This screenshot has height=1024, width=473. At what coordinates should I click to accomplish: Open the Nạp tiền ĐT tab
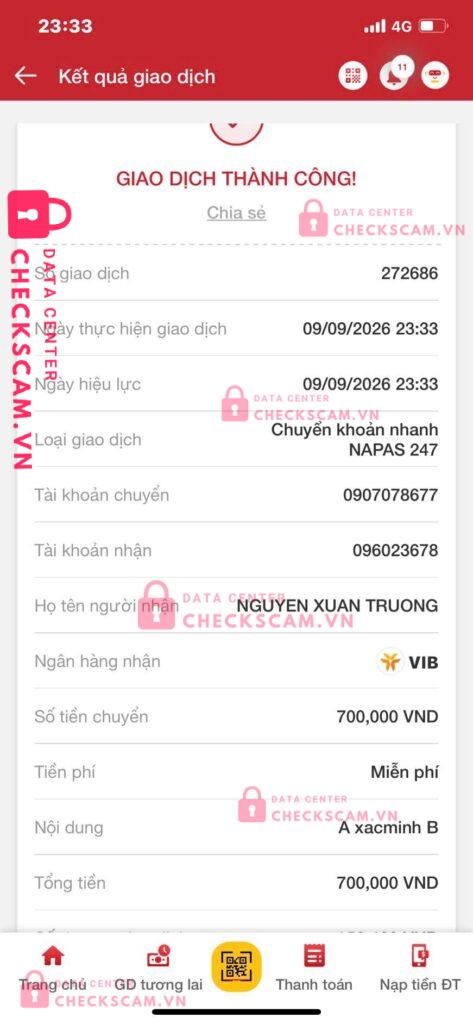point(420,969)
